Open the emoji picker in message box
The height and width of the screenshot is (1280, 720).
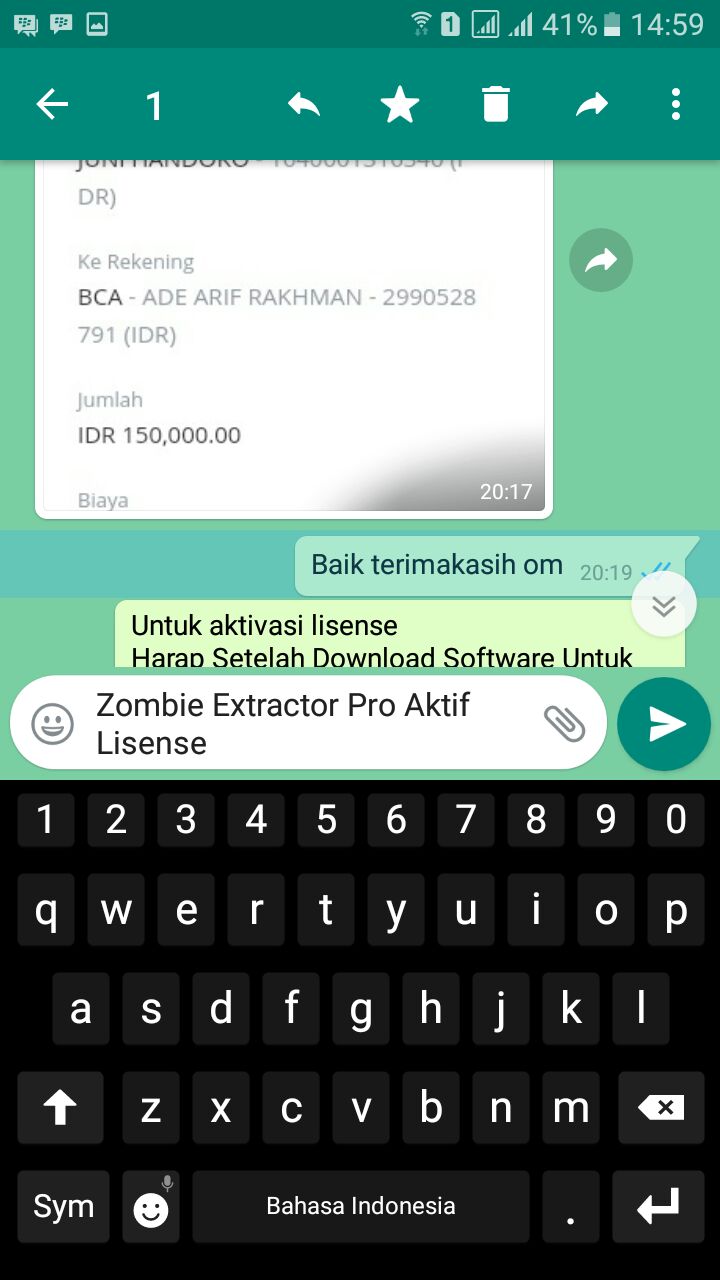tap(52, 723)
